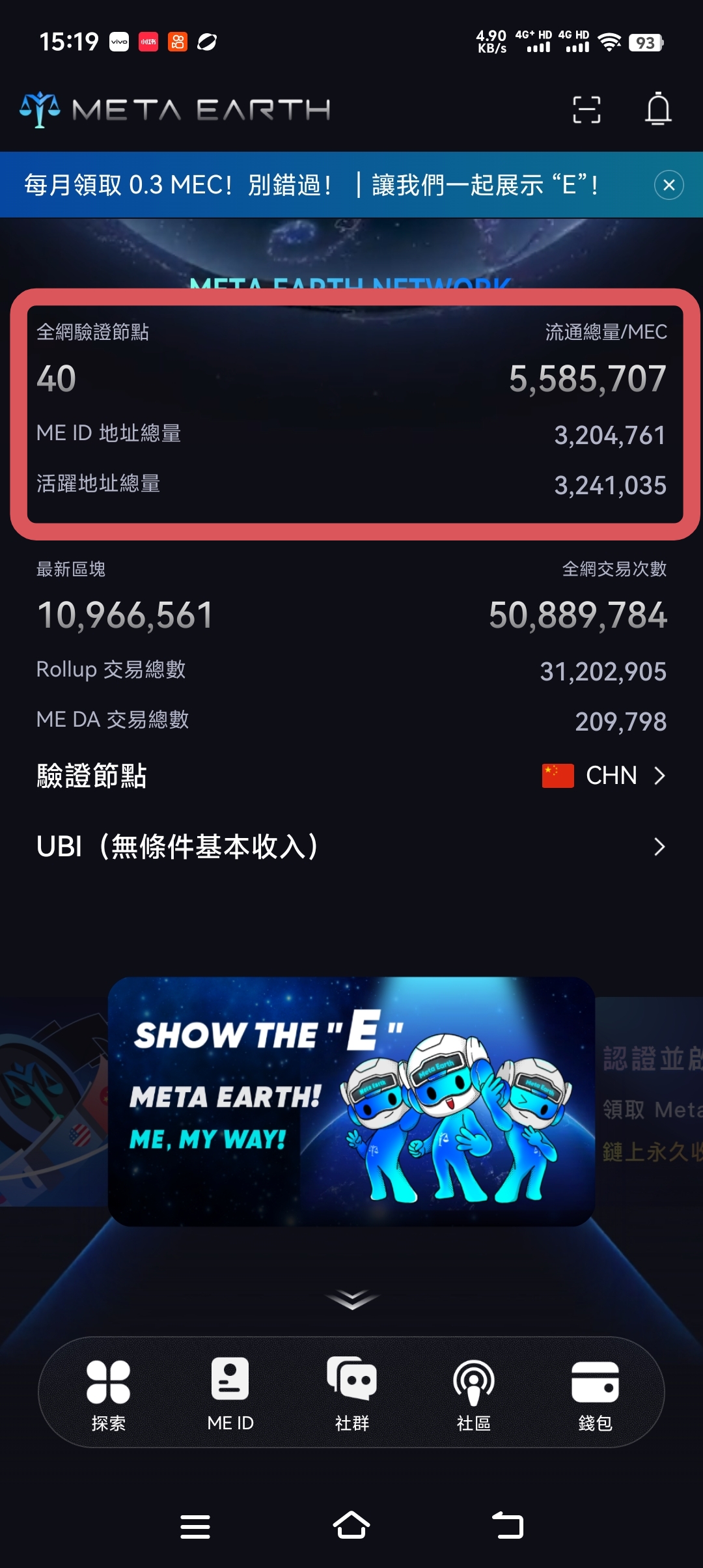Open the scan code icon
The image size is (703, 1568).
pos(586,109)
